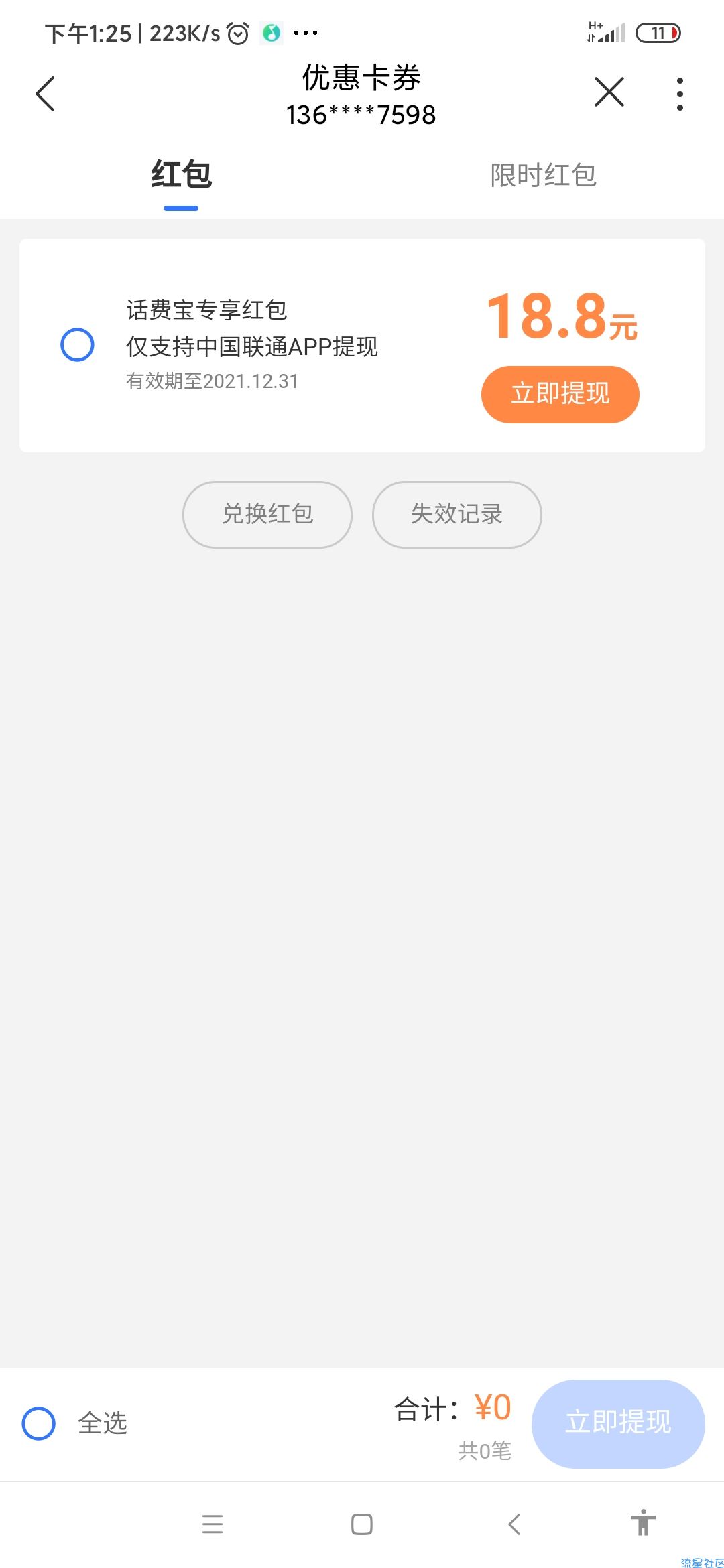
Task: Open 兑换红包
Action: pos(267,514)
